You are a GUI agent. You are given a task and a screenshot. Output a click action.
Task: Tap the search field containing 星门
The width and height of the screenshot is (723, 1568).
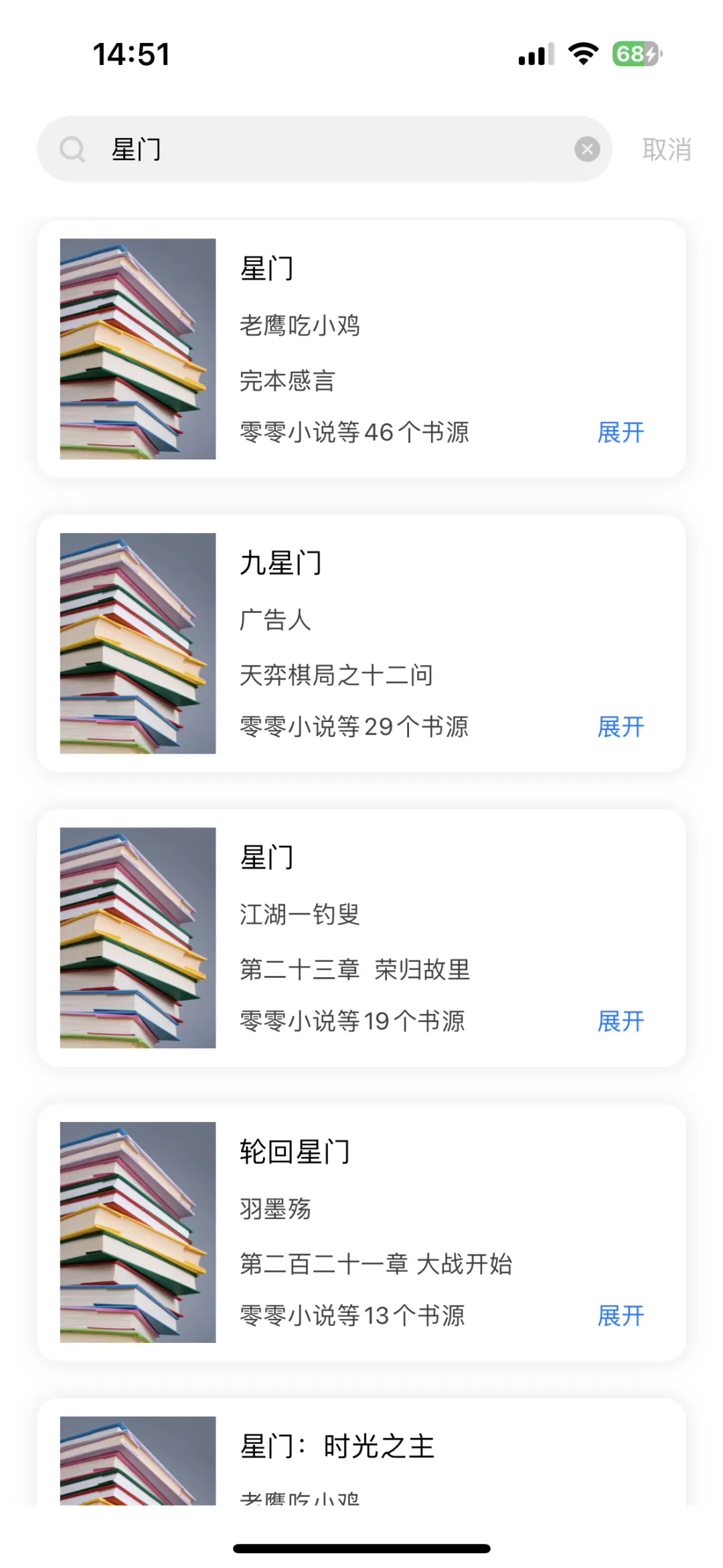[x=321, y=149]
